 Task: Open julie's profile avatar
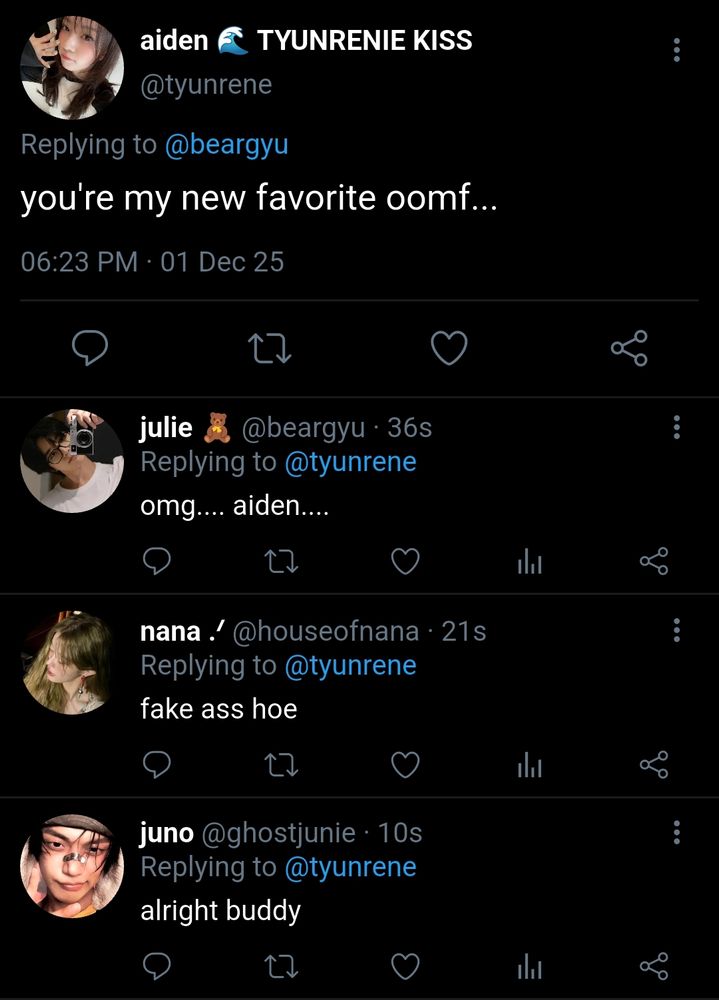click(x=72, y=461)
